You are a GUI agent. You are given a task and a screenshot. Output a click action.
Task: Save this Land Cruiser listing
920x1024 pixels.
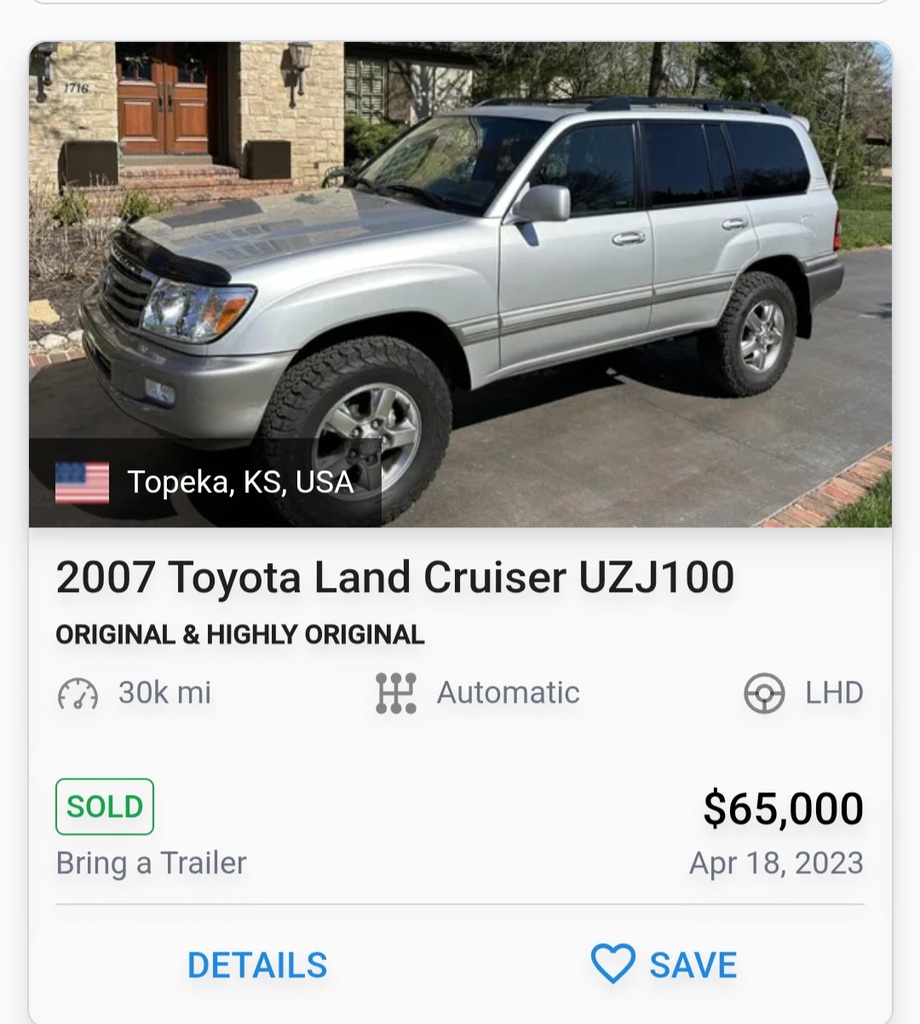[664, 965]
